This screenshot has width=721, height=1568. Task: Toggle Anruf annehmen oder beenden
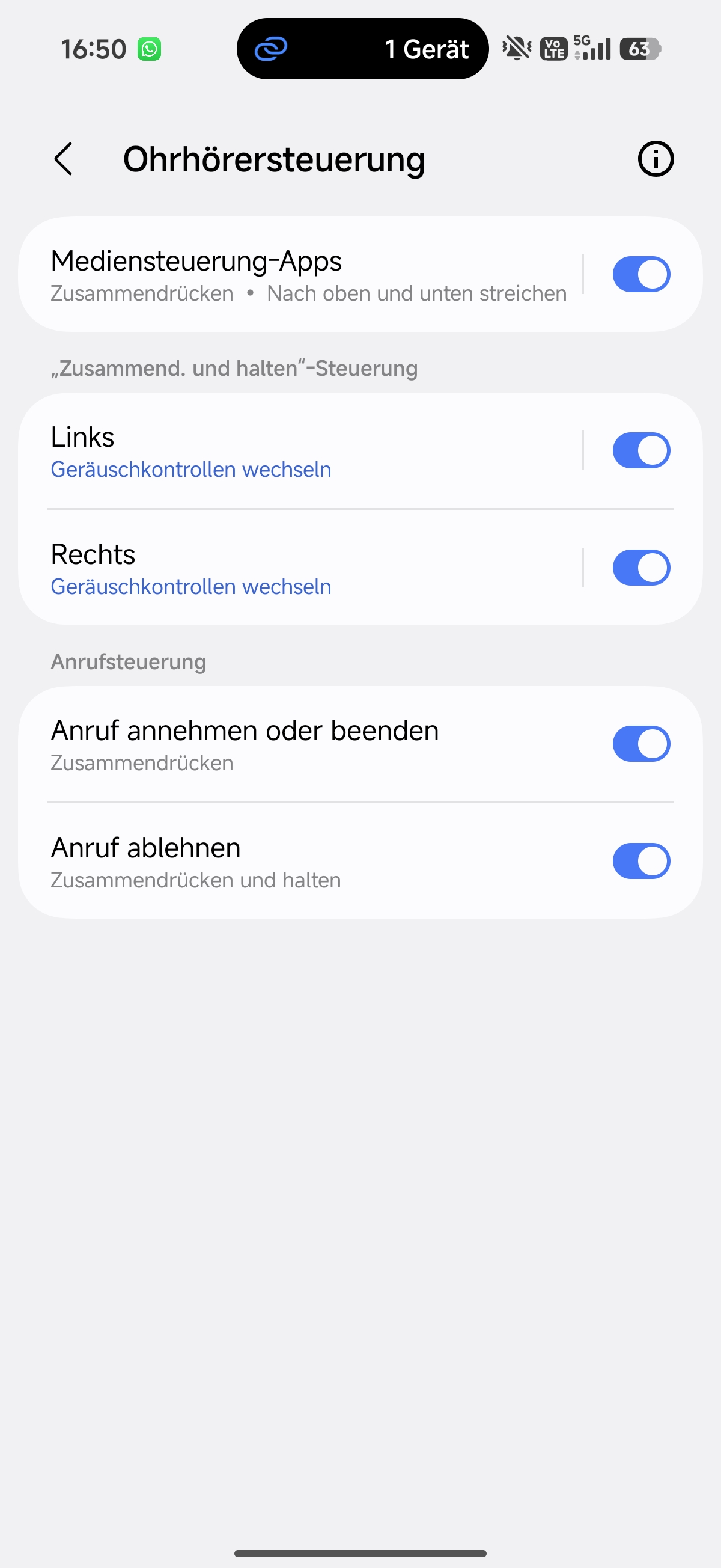(640, 744)
